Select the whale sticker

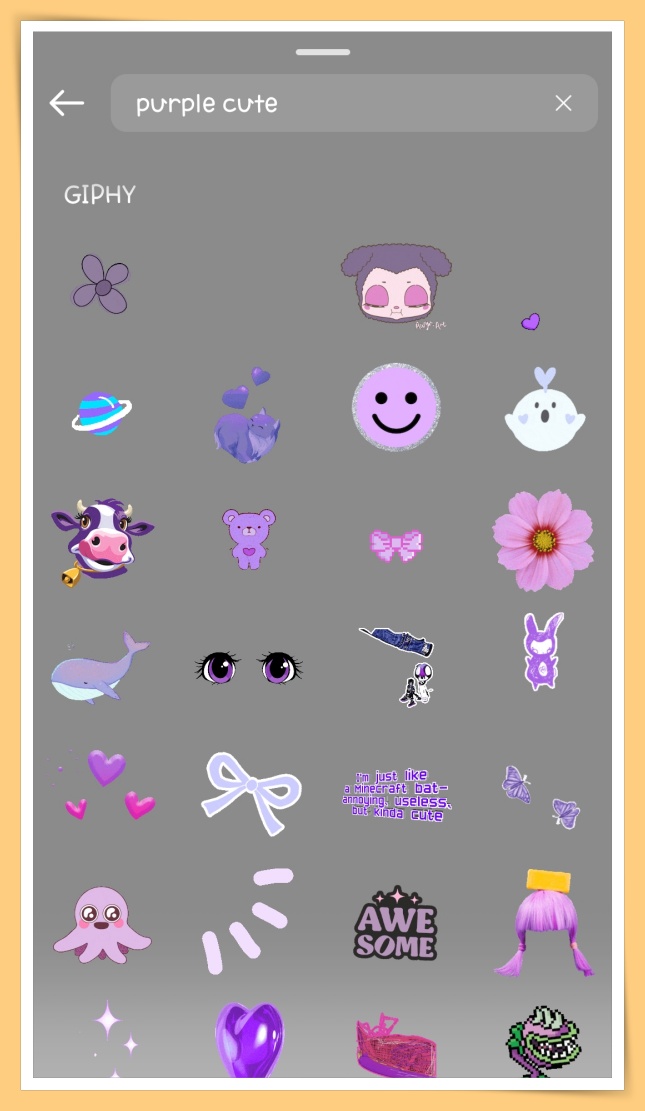101,667
